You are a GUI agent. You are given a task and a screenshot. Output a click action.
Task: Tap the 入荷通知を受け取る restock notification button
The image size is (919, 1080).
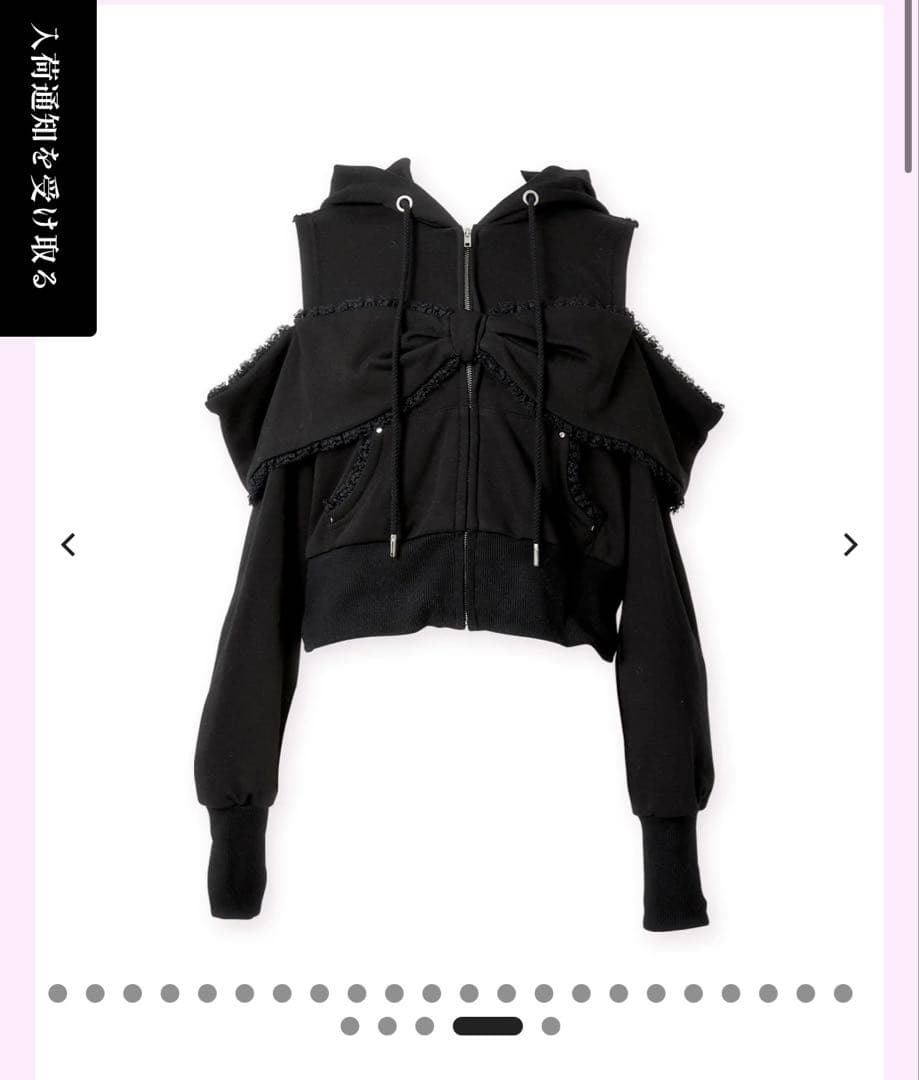[x=47, y=166]
